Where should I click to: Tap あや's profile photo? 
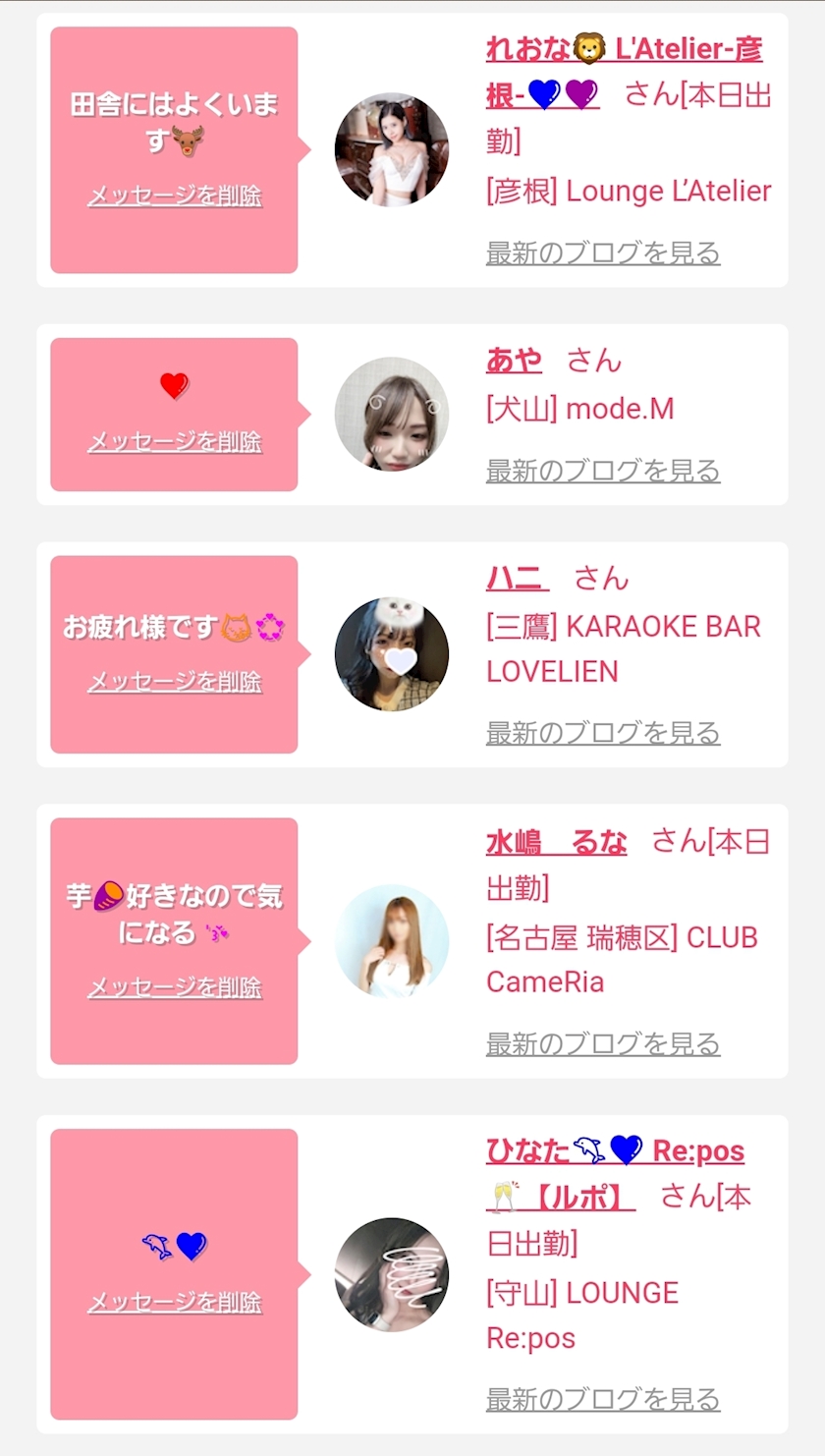(x=392, y=414)
